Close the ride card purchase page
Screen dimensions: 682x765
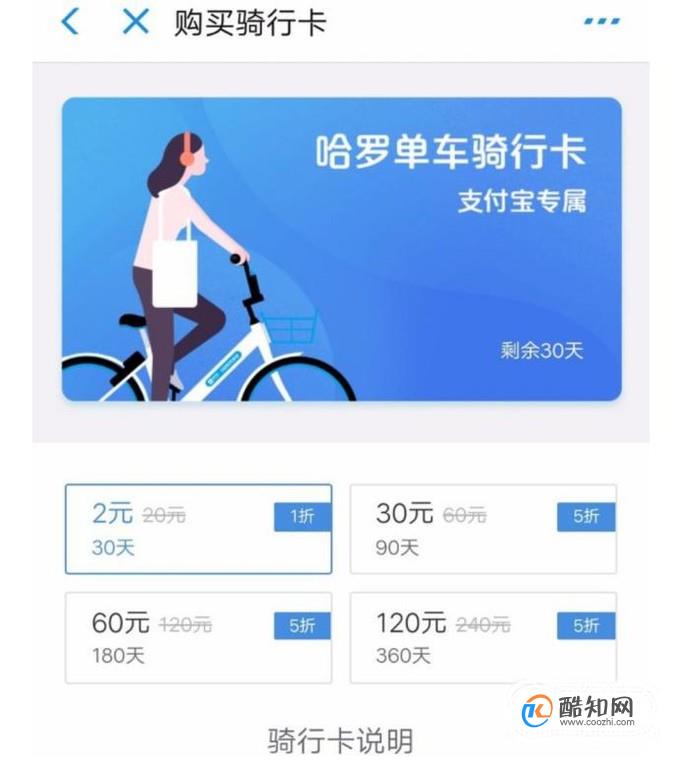135,21
